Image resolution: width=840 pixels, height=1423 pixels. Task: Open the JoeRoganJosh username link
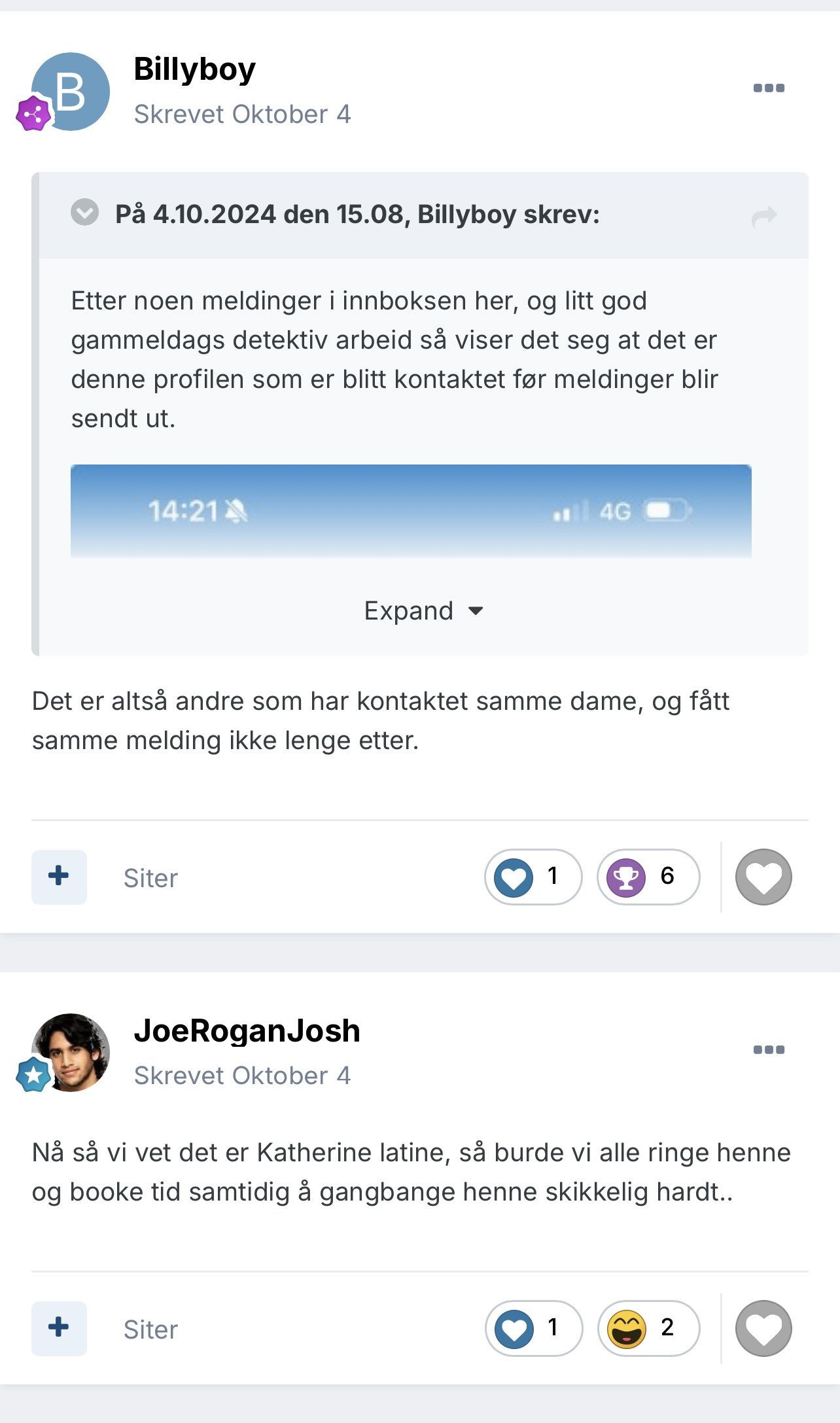(x=247, y=1030)
